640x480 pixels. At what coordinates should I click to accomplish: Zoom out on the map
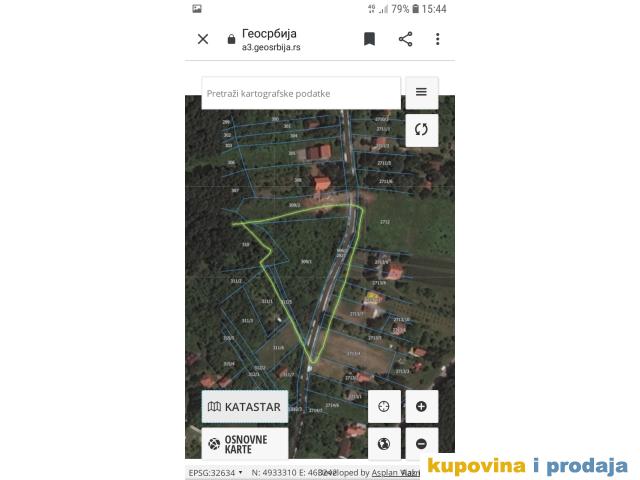(x=421, y=443)
